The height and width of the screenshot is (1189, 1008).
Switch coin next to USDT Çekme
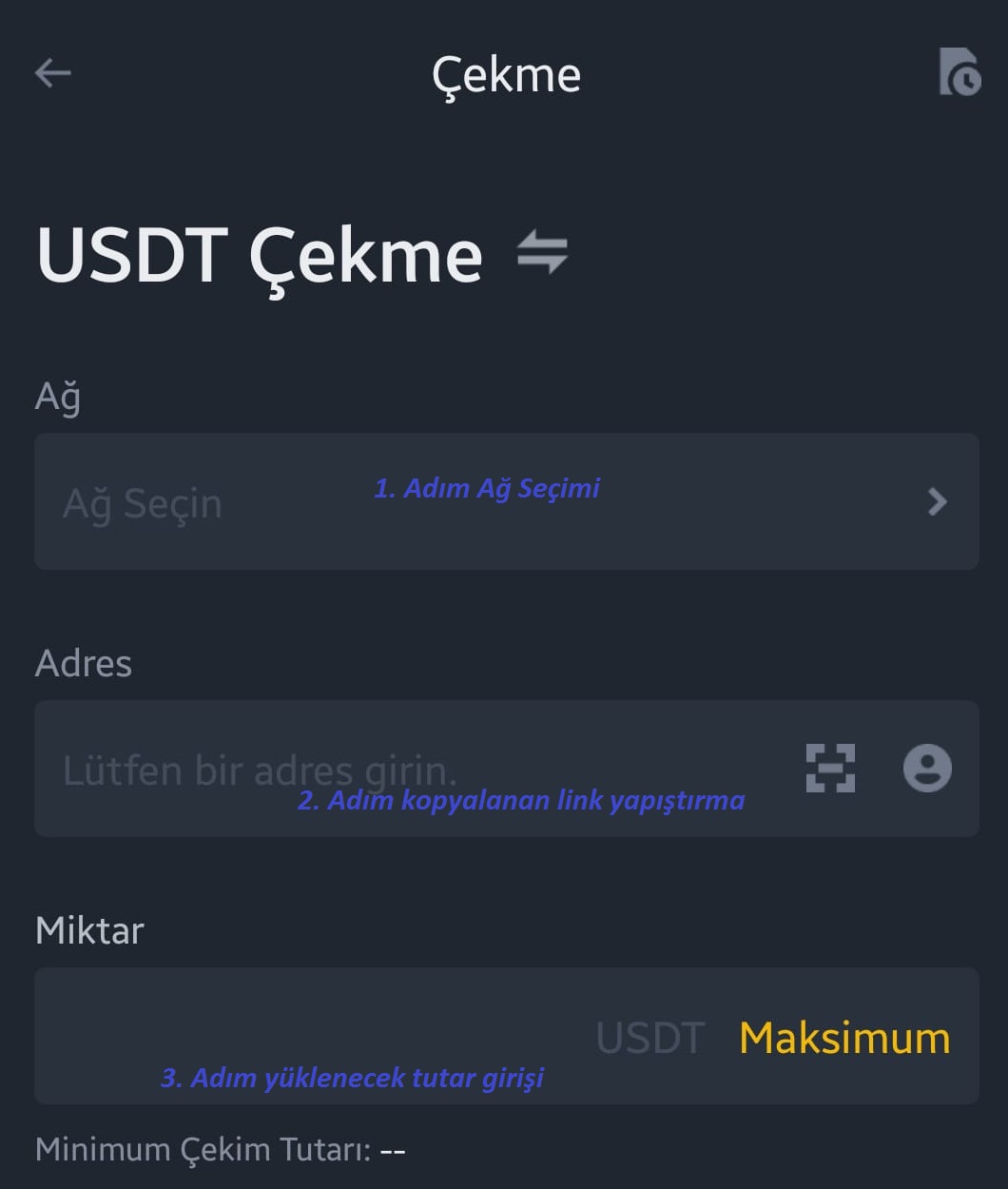pyautogui.click(x=542, y=254)
